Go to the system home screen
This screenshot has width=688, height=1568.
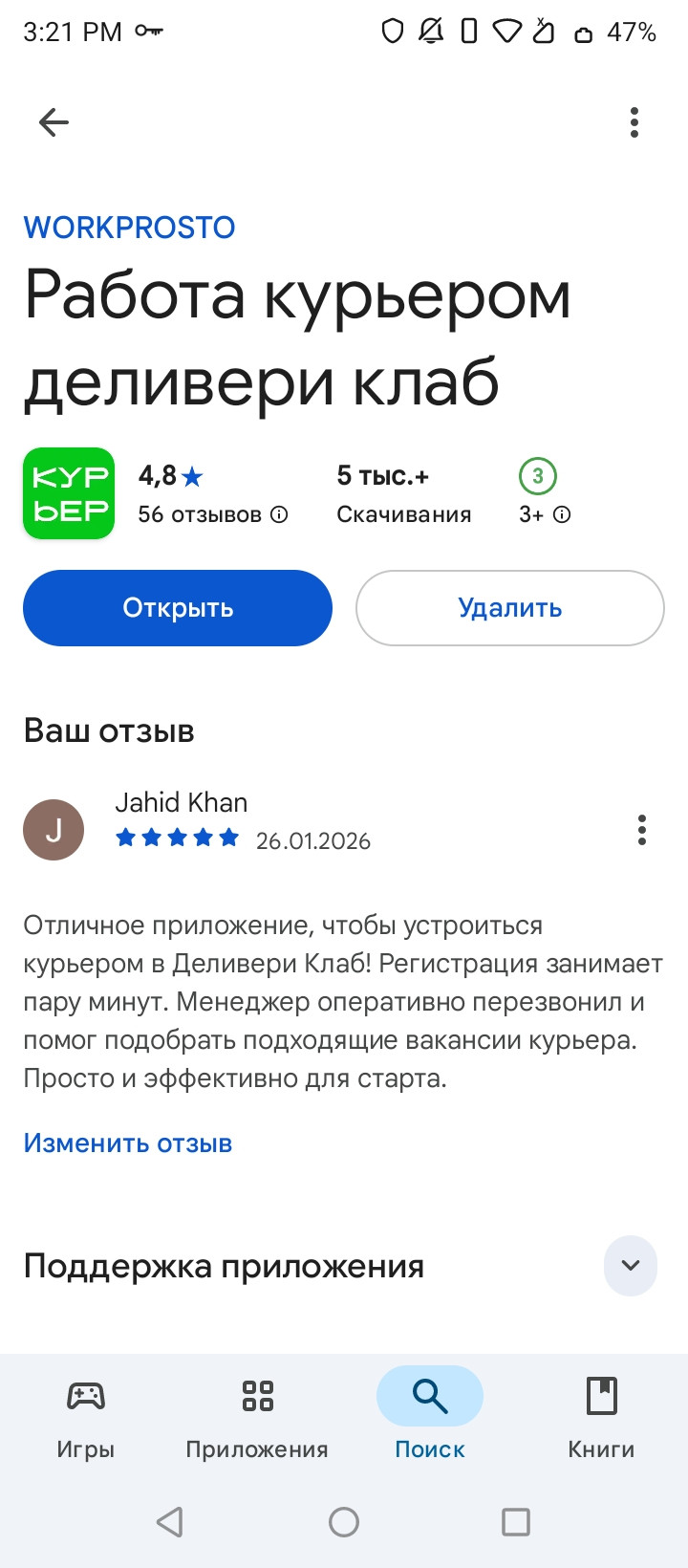coord(344,1521)
